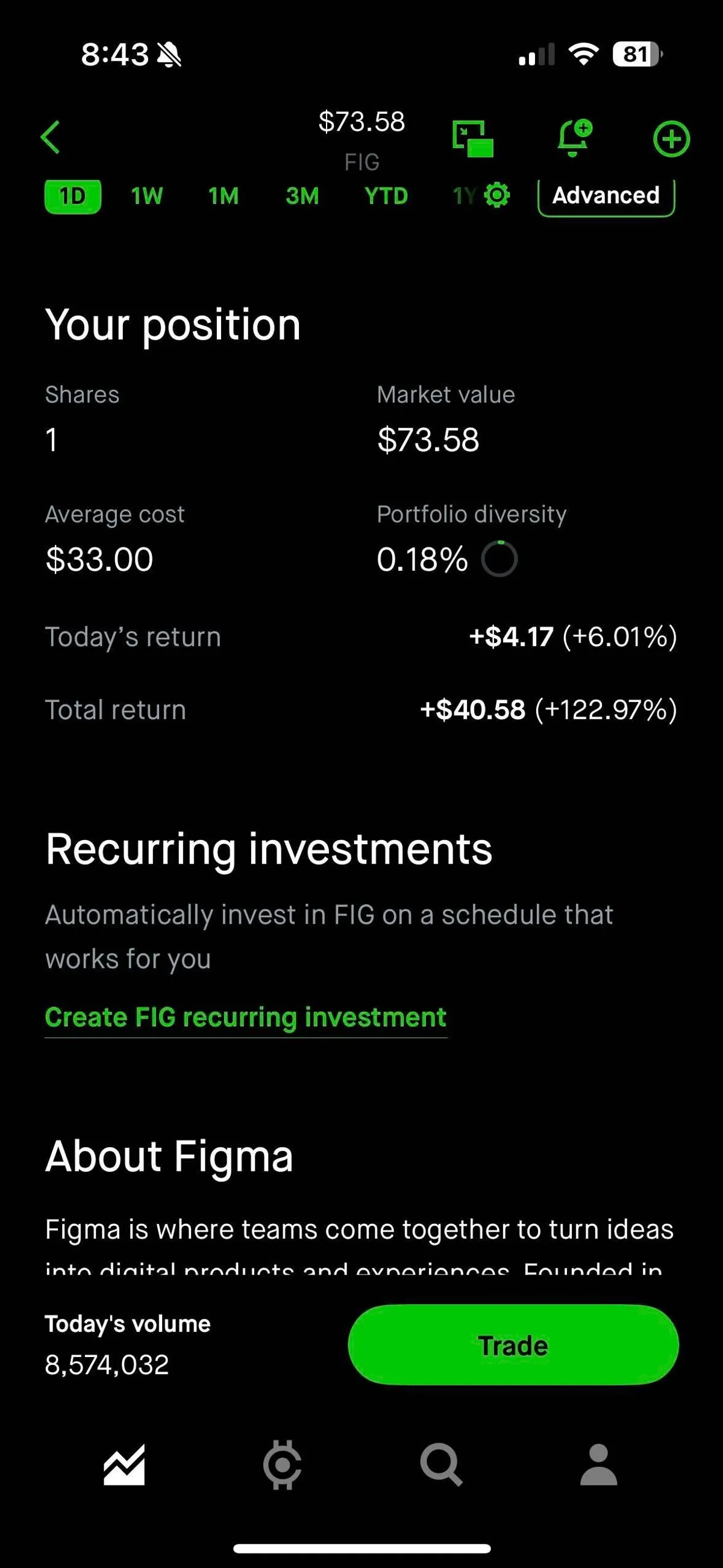This screenshot has height=1568, width=723.
Task: Open the profile icon in bottom navigation
Action: coord(598,1466)
